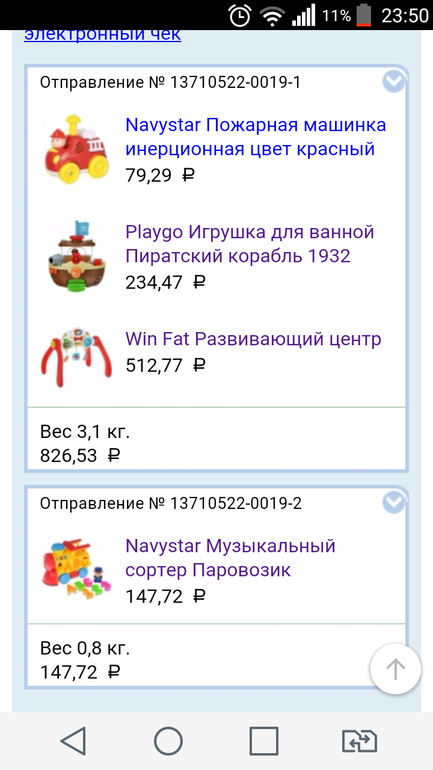Tap the fire truck toy image

[x=76, y=149]
